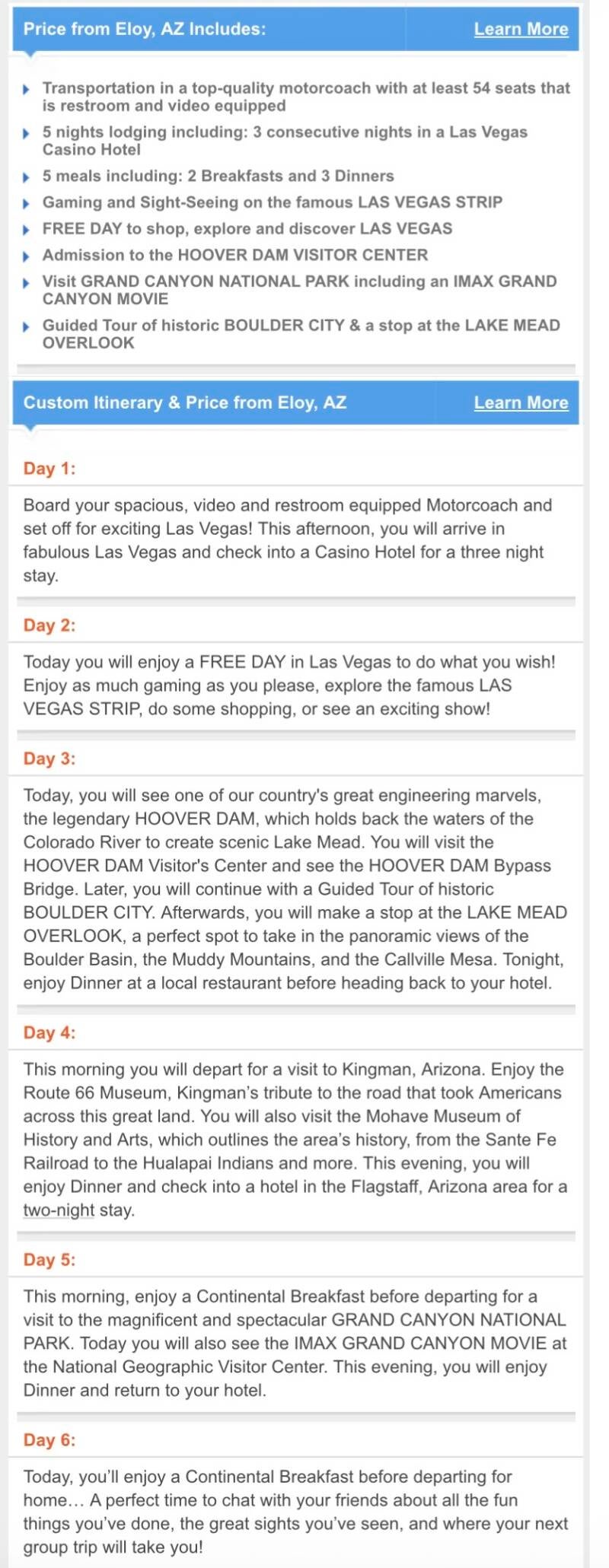
Task: Open Learn More beside Price from Eloy Includes
Action: click(x=521, y=29)
